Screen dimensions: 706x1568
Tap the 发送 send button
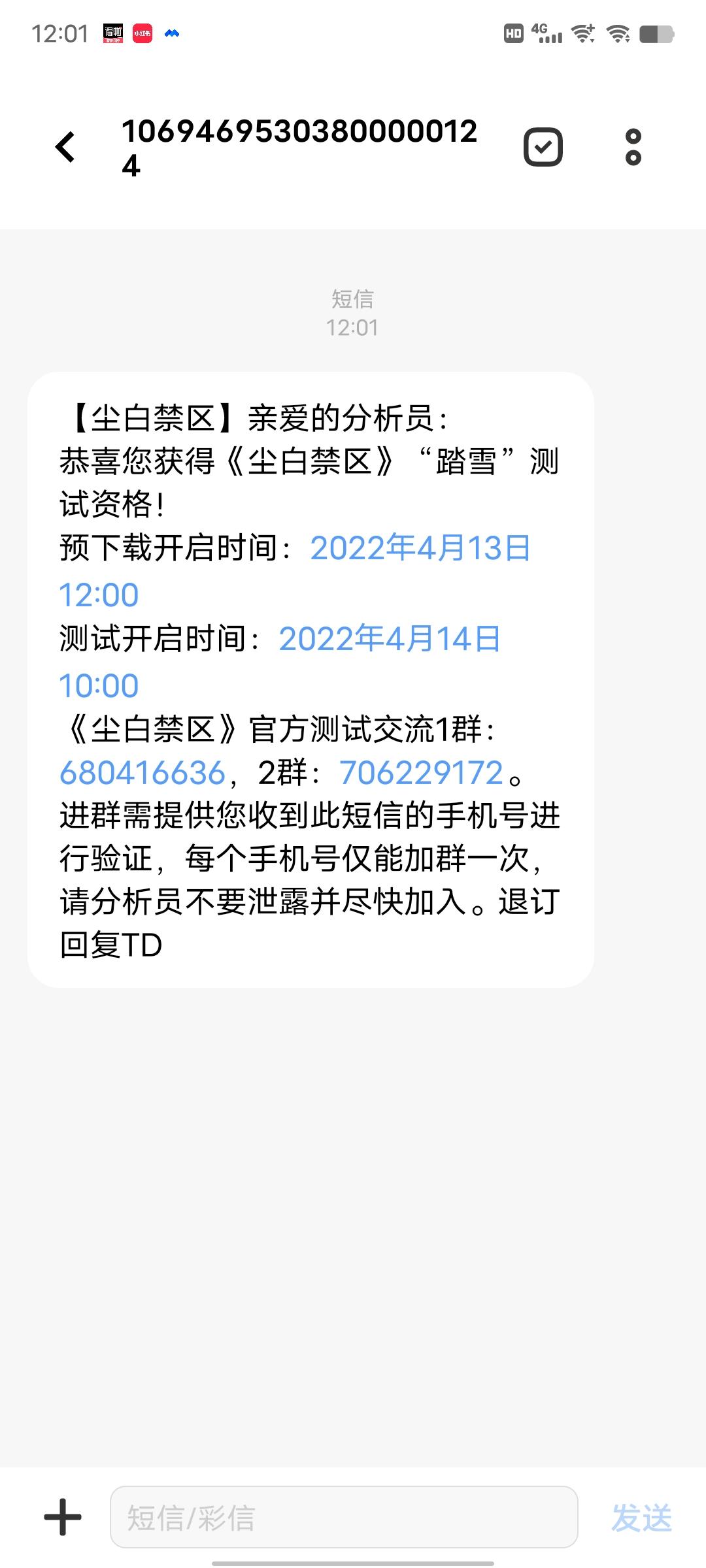pos(641,1517)
